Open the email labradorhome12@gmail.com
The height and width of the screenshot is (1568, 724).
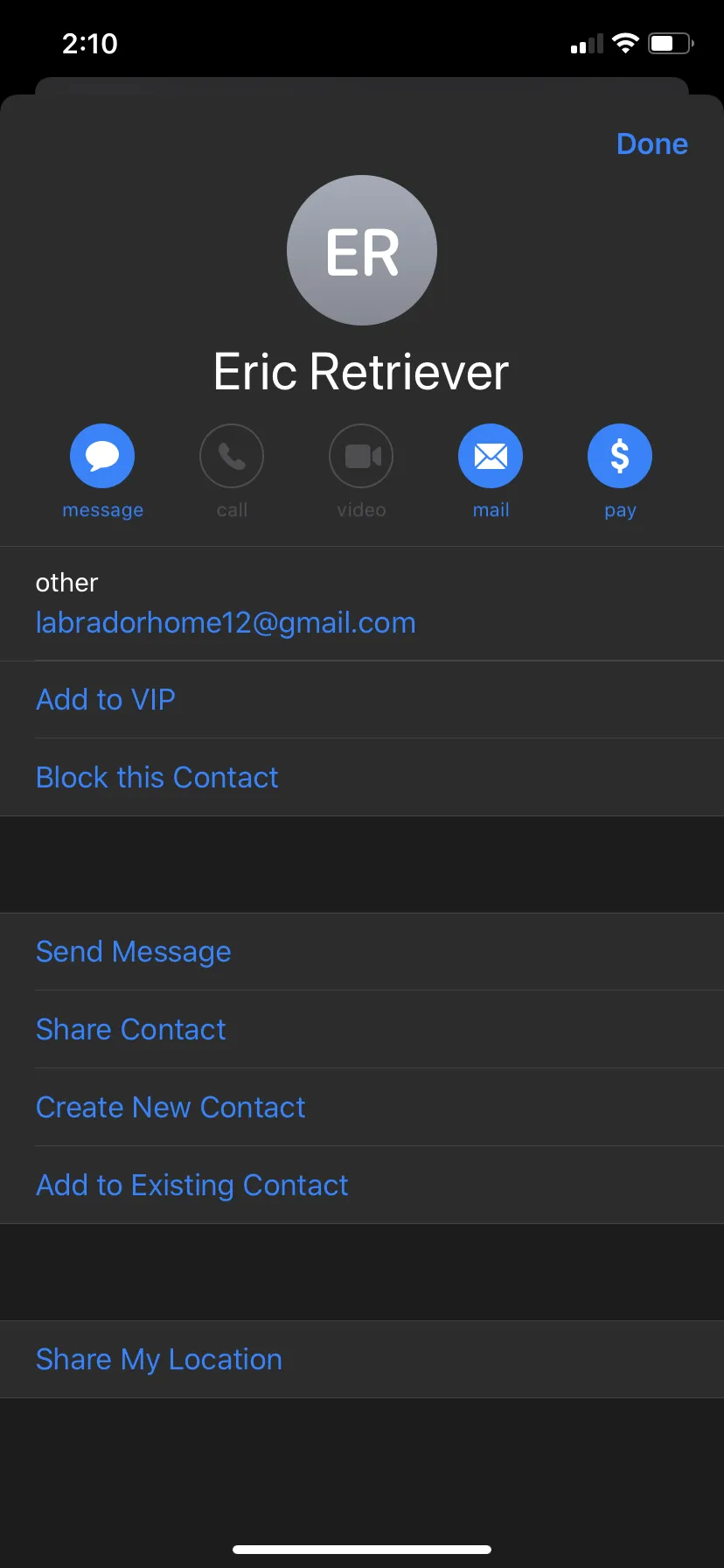226,623
